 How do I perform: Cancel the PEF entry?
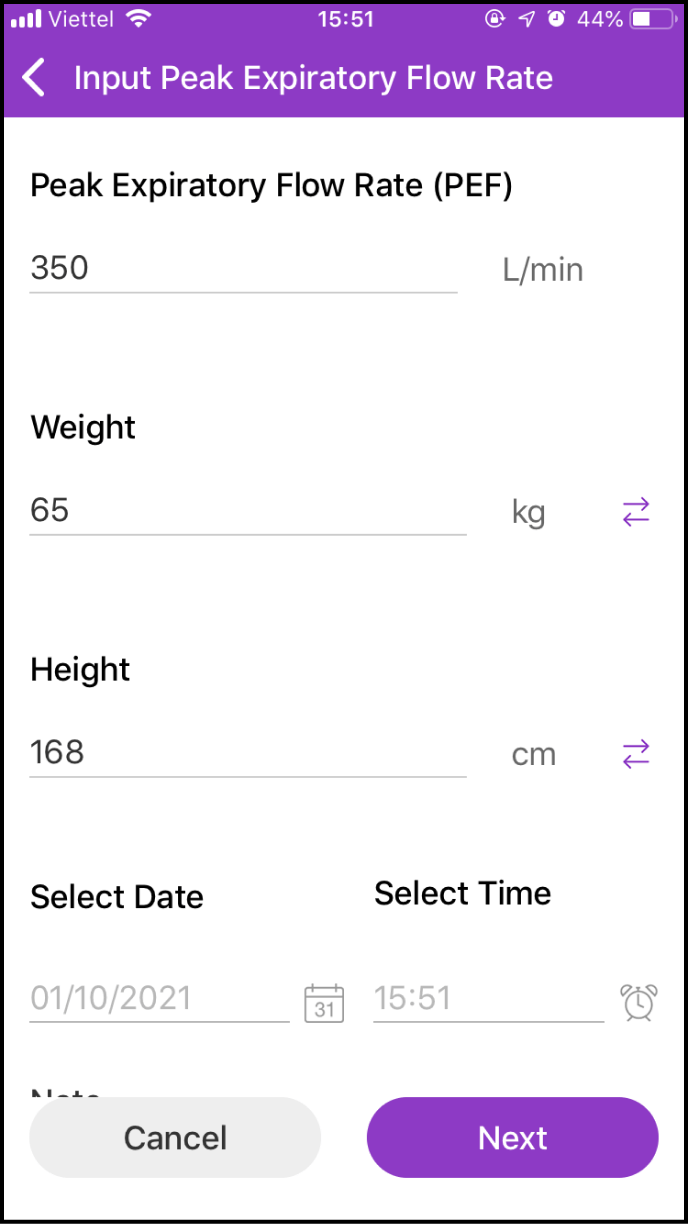[175, 1138]
